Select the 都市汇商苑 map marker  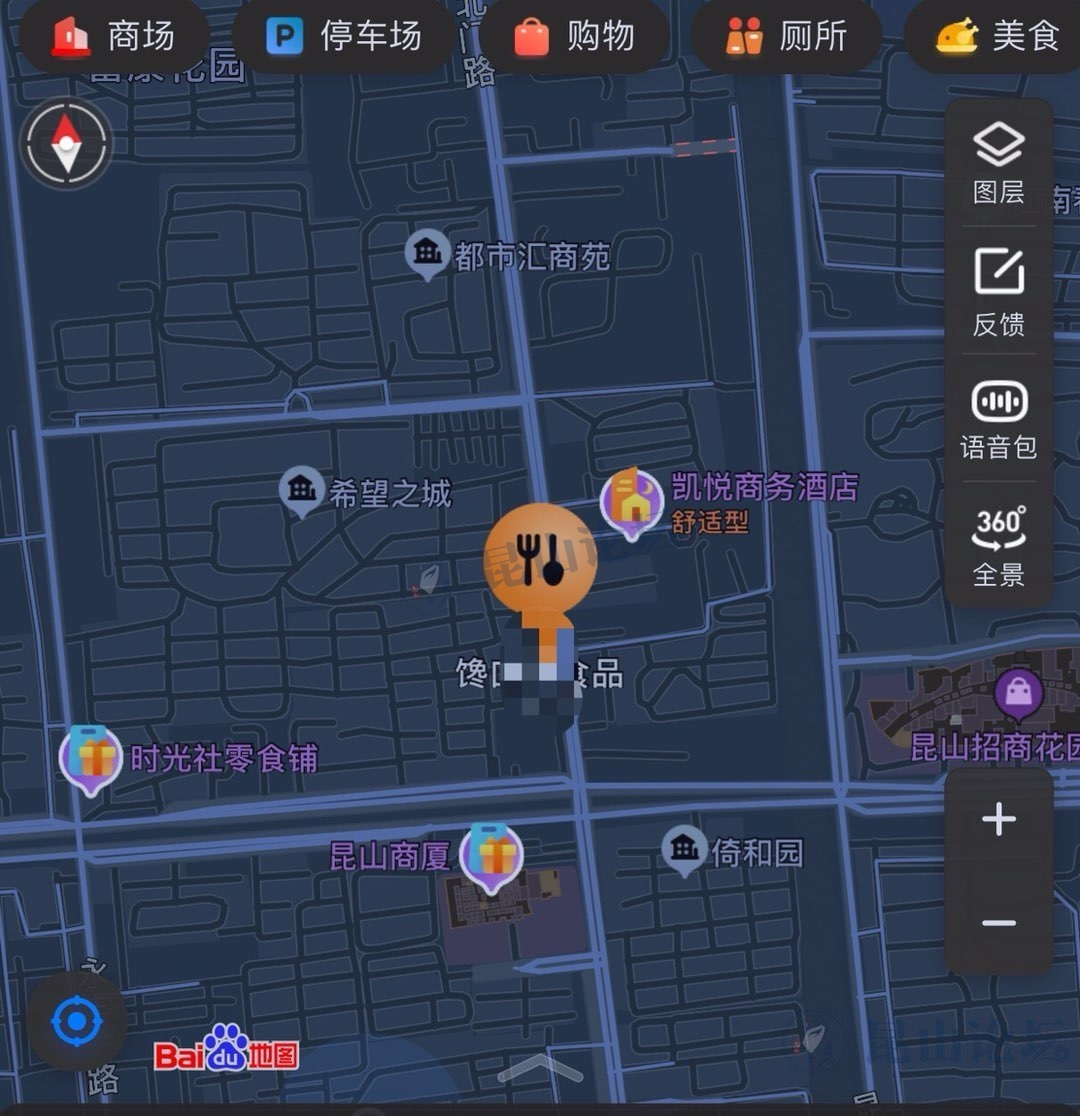pyautogui.click(x=427, y=253)
